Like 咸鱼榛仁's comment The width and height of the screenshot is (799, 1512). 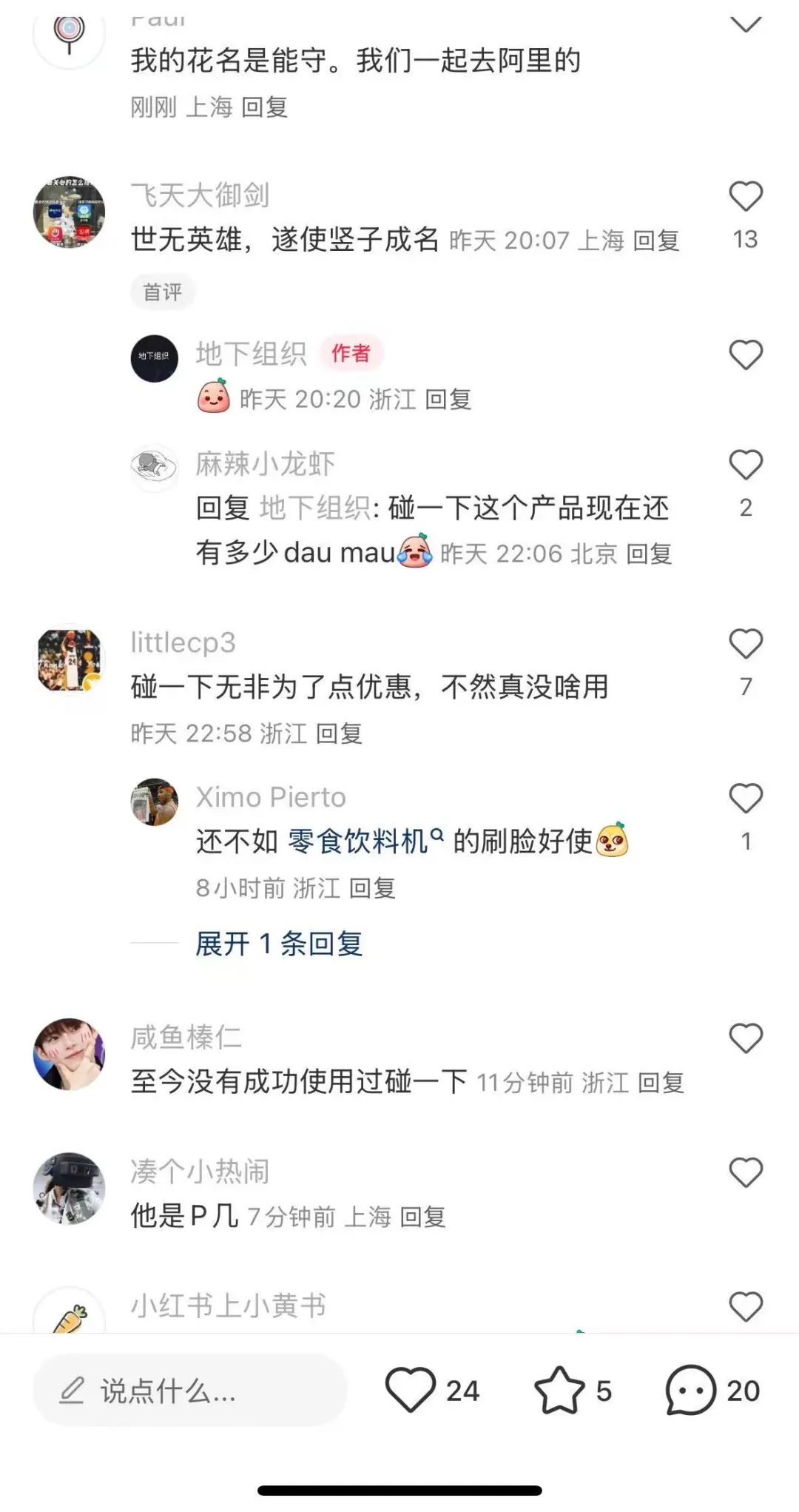(745, 1039)
